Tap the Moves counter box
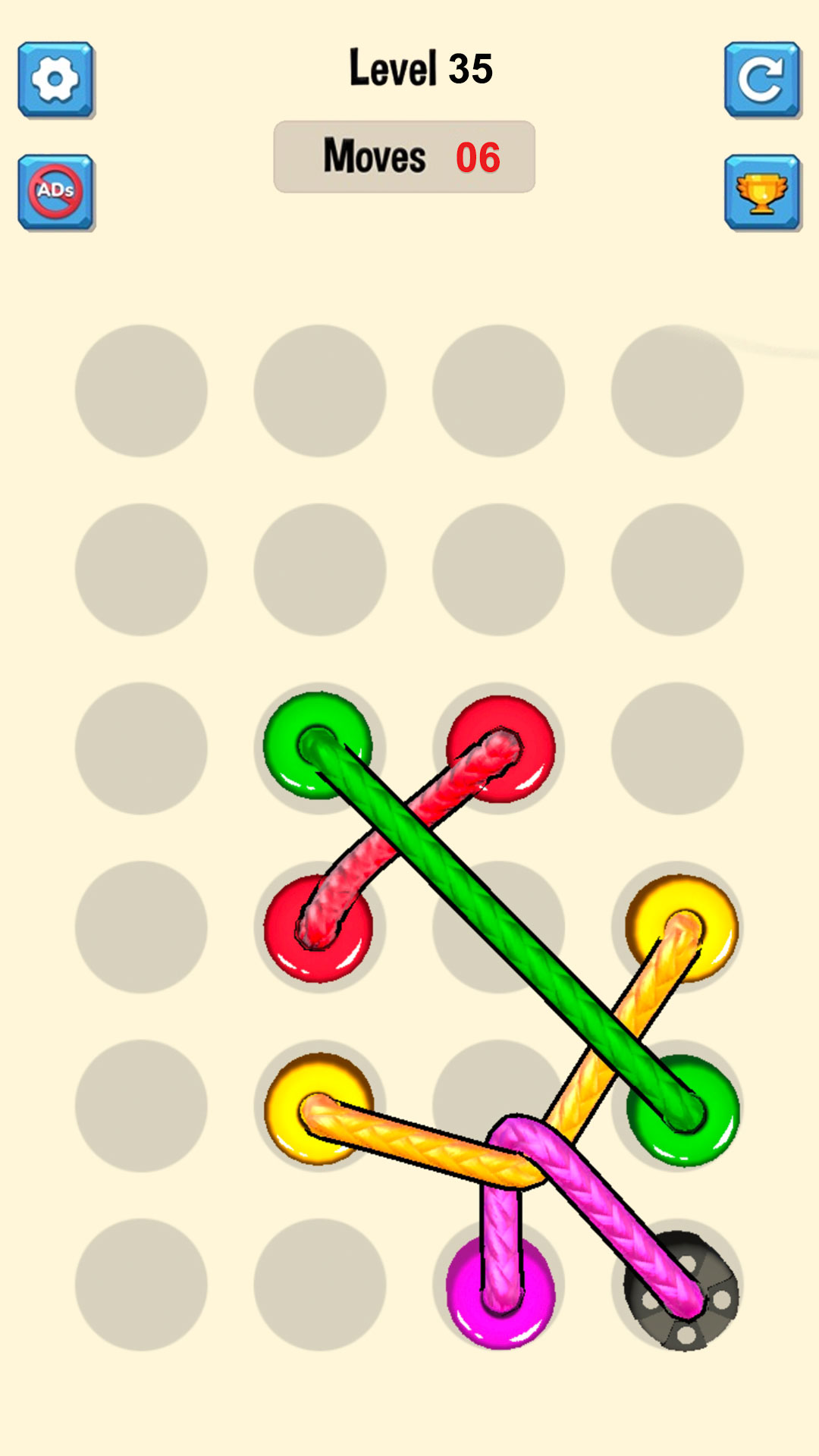 tap(404, 154)
